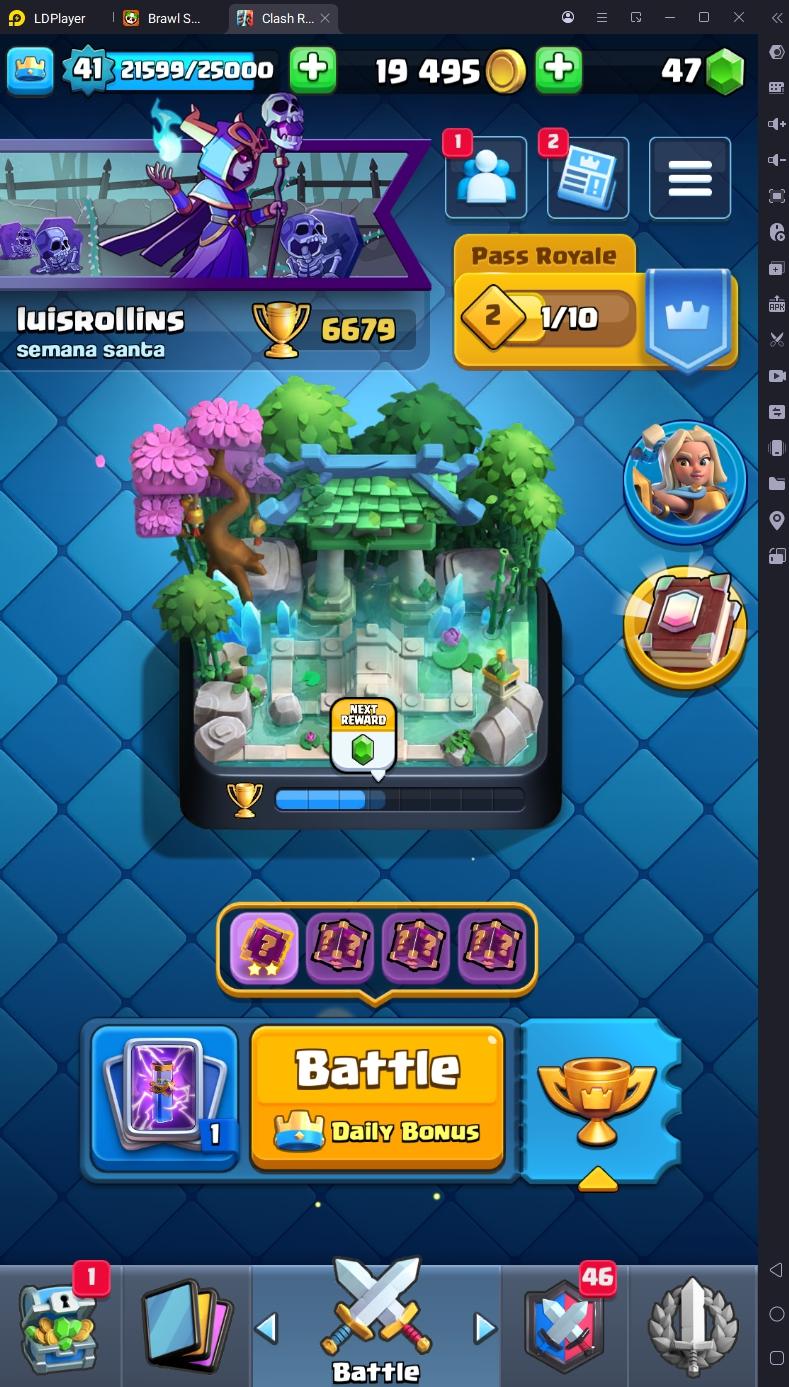
Task: Start a match with the Battle button
Action: (x=377, y=1097)
